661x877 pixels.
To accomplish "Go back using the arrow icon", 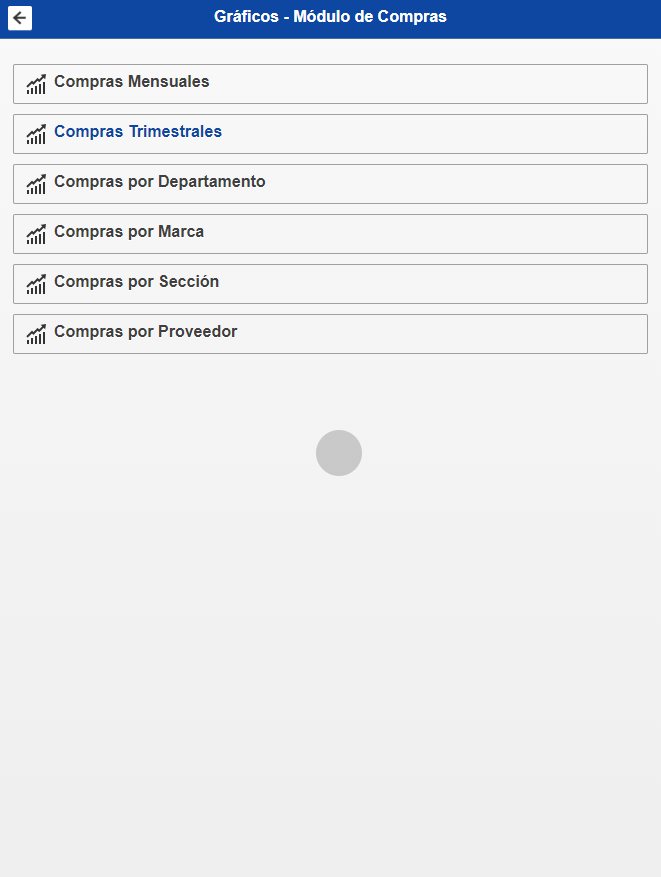I will click(x=20, y=18).
